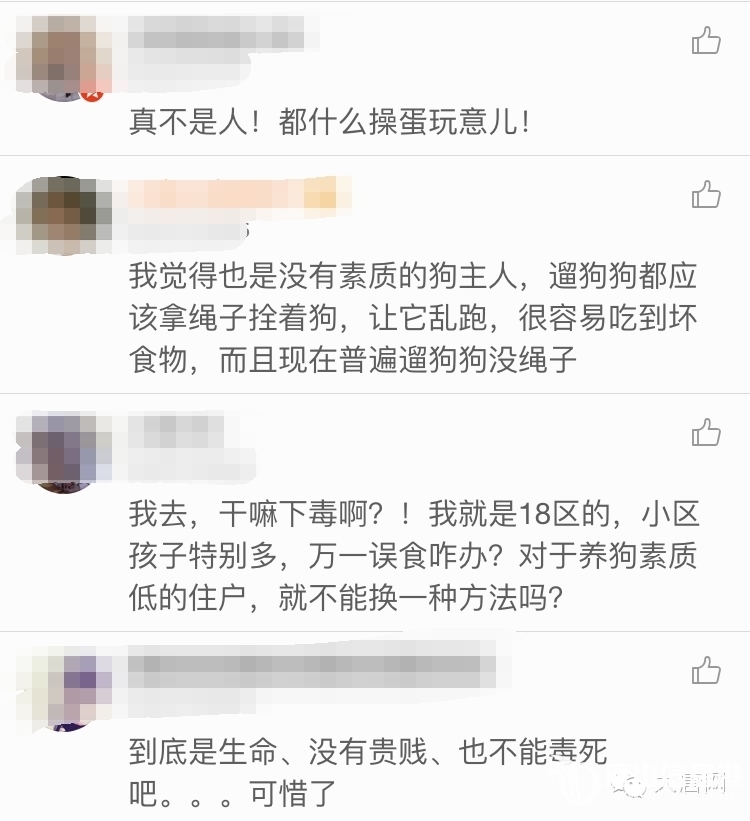The height and width of the screenshot is (821, 750).
Task: Click the timestamp area of the second comment
Action: point(190,228)
